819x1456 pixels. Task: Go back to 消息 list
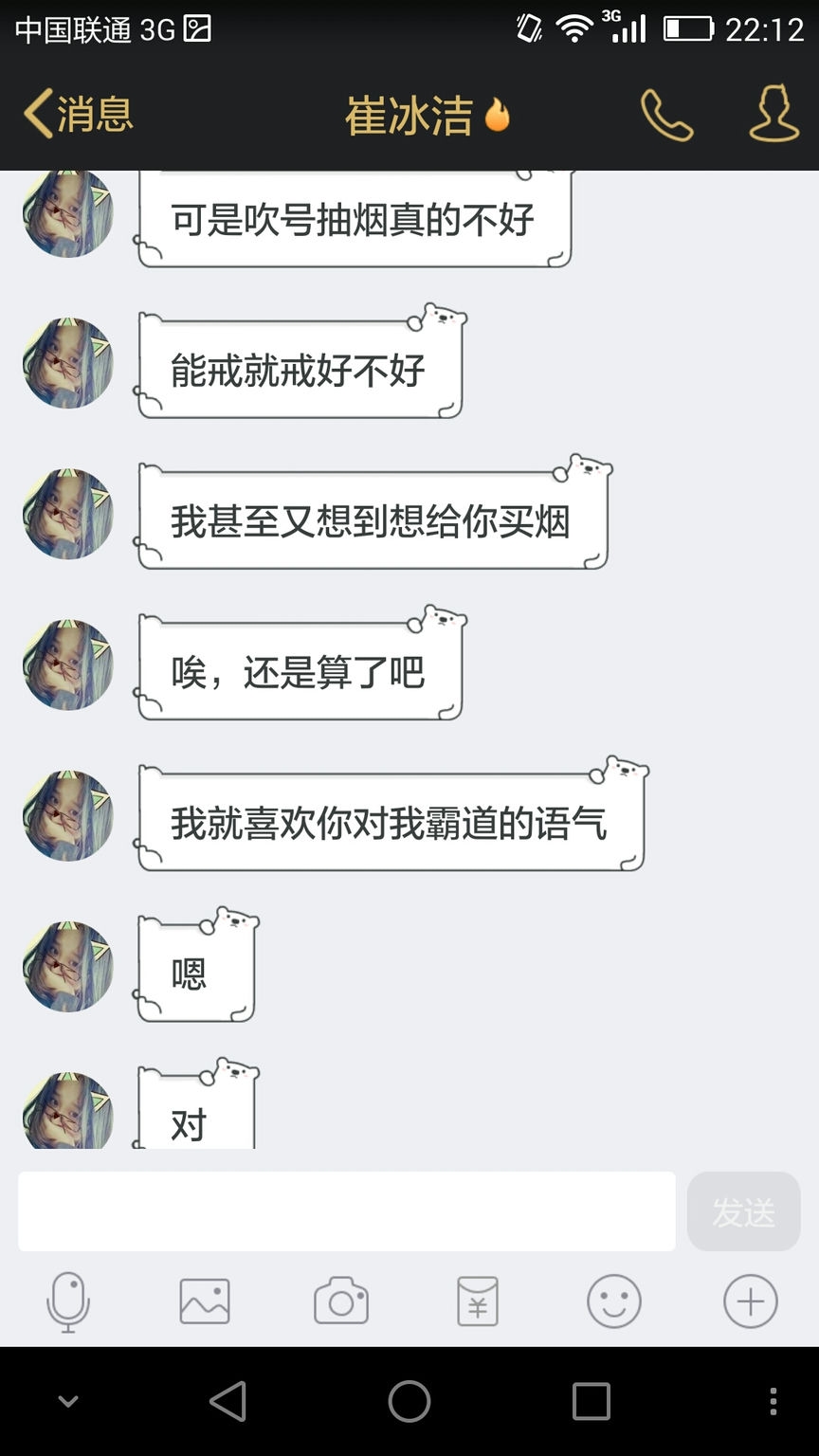78,115
